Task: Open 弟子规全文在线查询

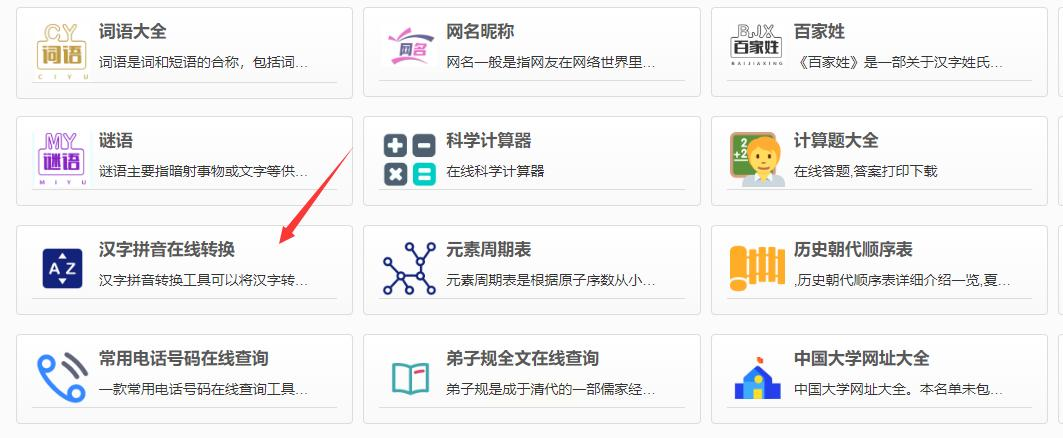Action: coord(522,358)
